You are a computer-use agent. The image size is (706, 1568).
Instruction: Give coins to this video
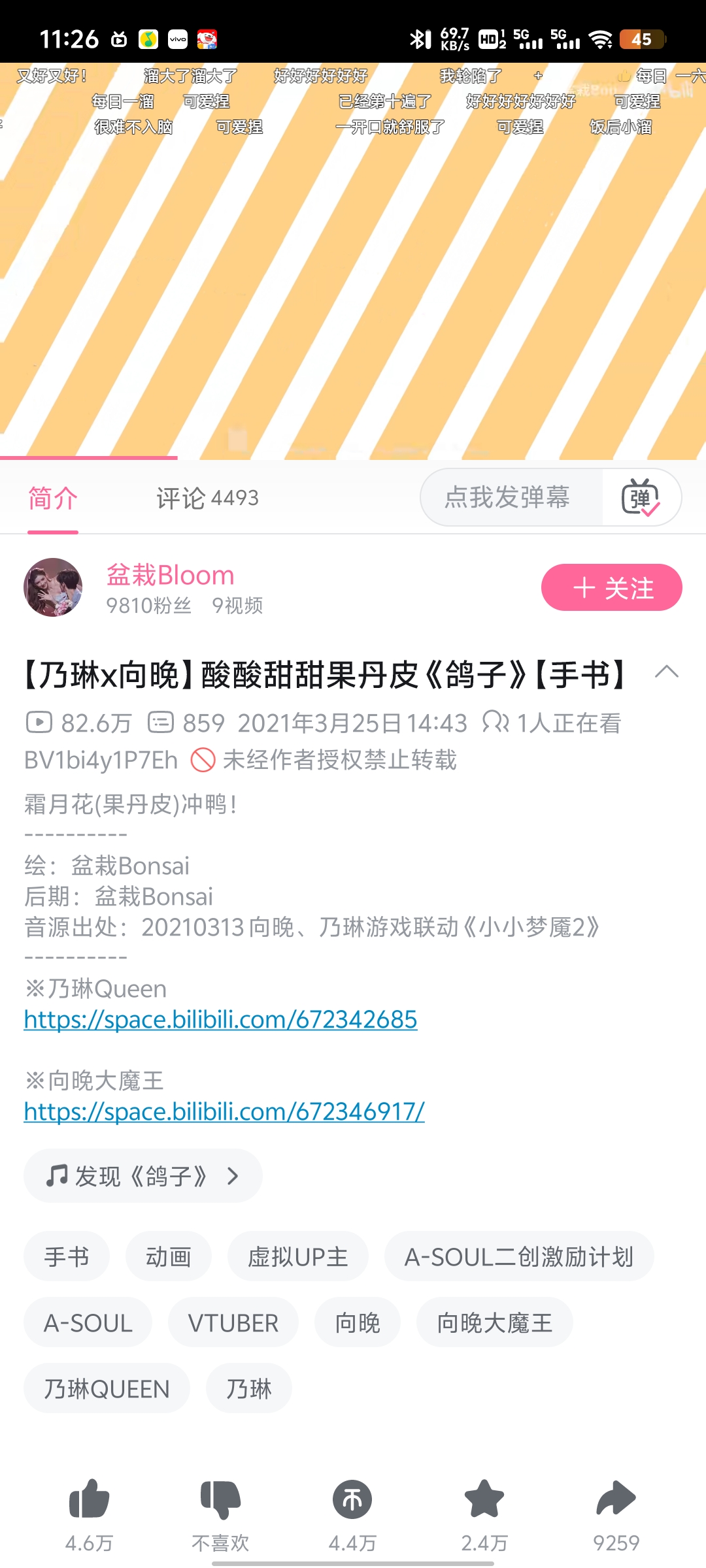(352, 1500)
